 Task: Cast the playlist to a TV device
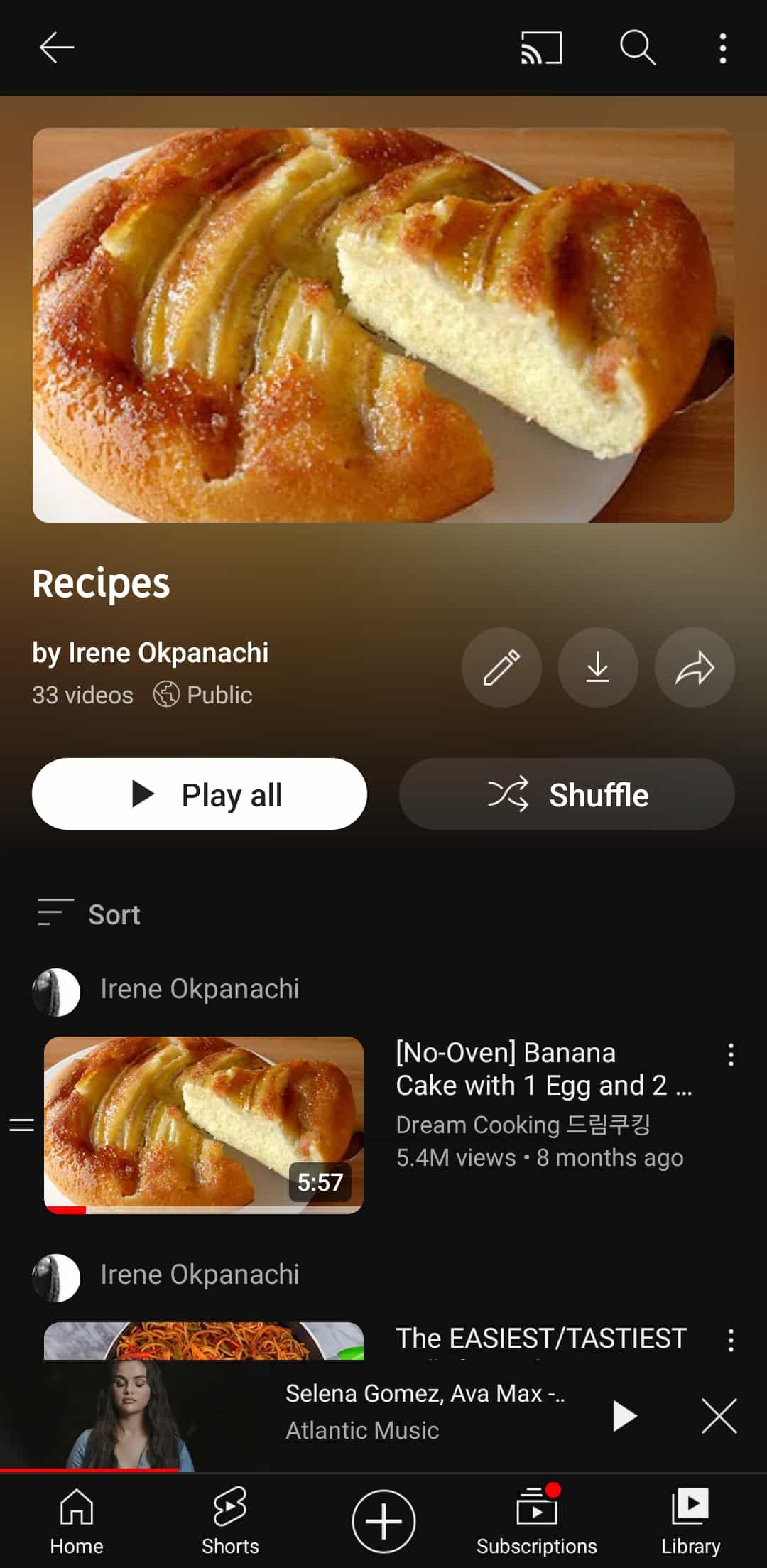point(539,47)
